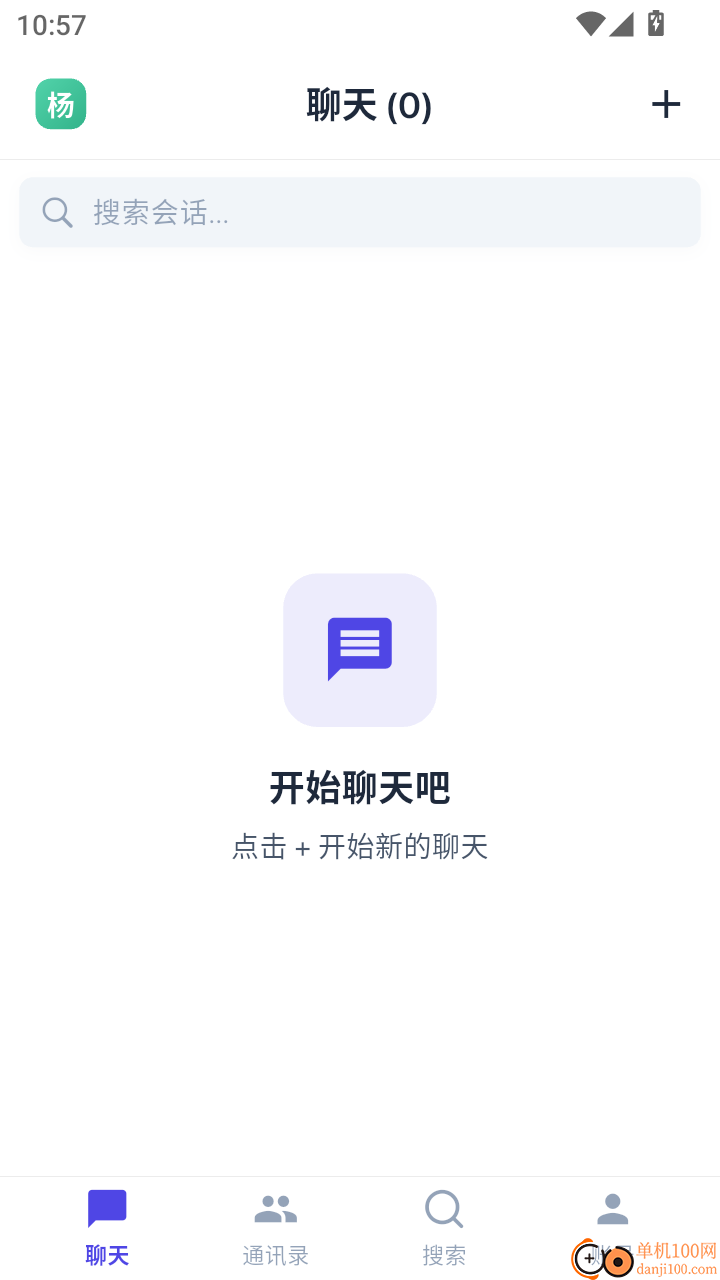Tap the search magnifier icon in bottom nav
Viewport: 720px width, 1280px height.
[444, 1208]
